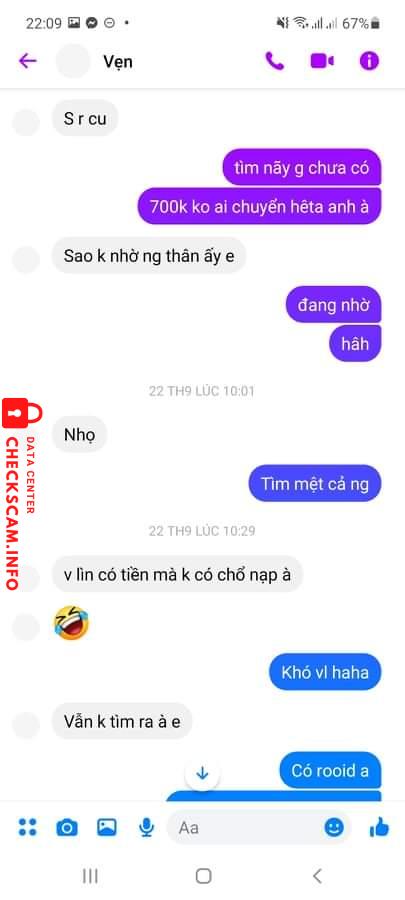Open the emoji picker in message box
This screenshot has height=900, width=405.
coord(334,827)
